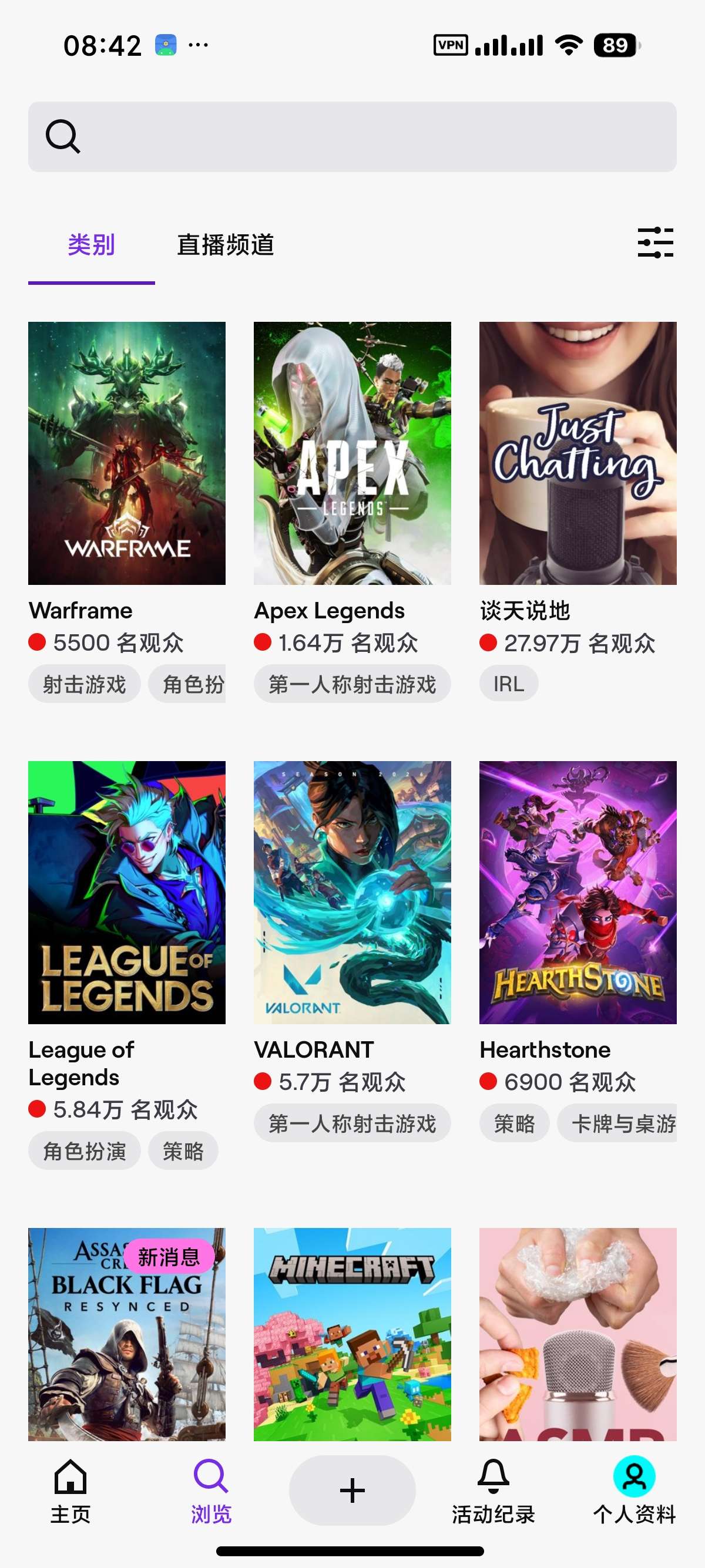Tap the IRL tag under 谈天说地

coord(508,684)
